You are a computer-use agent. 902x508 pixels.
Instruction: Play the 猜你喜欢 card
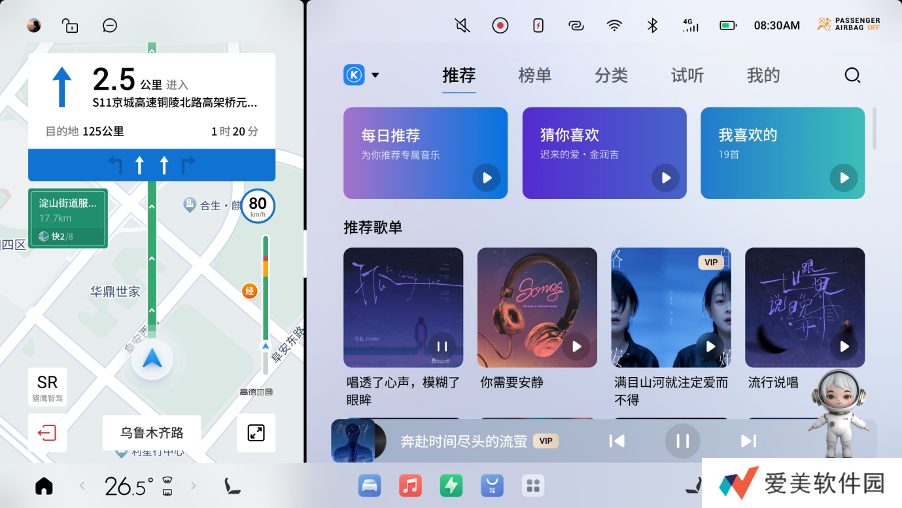665,178
